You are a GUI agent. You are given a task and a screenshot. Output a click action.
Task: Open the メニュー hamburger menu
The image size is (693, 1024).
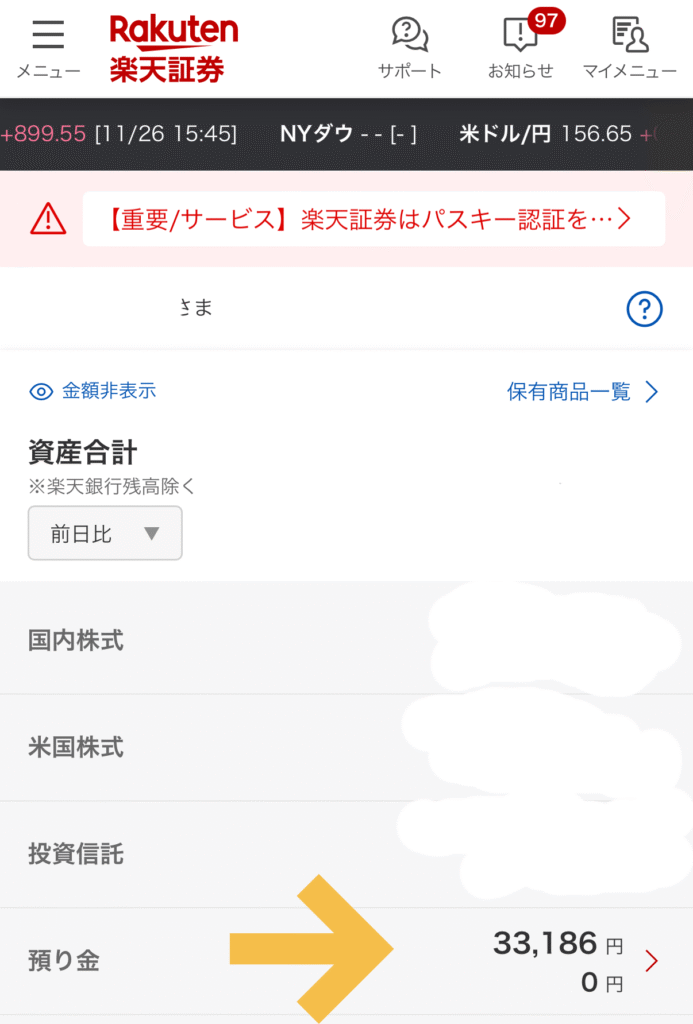[x=48, y=48]
